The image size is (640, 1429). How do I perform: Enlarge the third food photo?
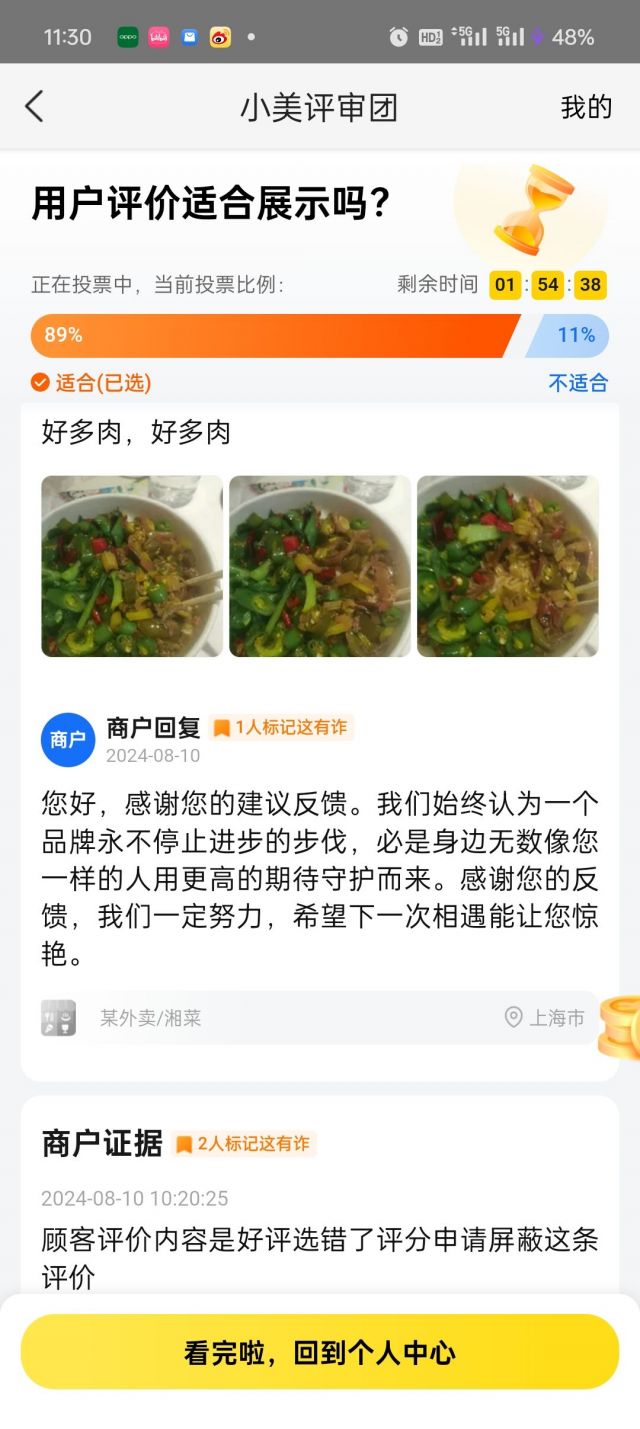[508, 566]
